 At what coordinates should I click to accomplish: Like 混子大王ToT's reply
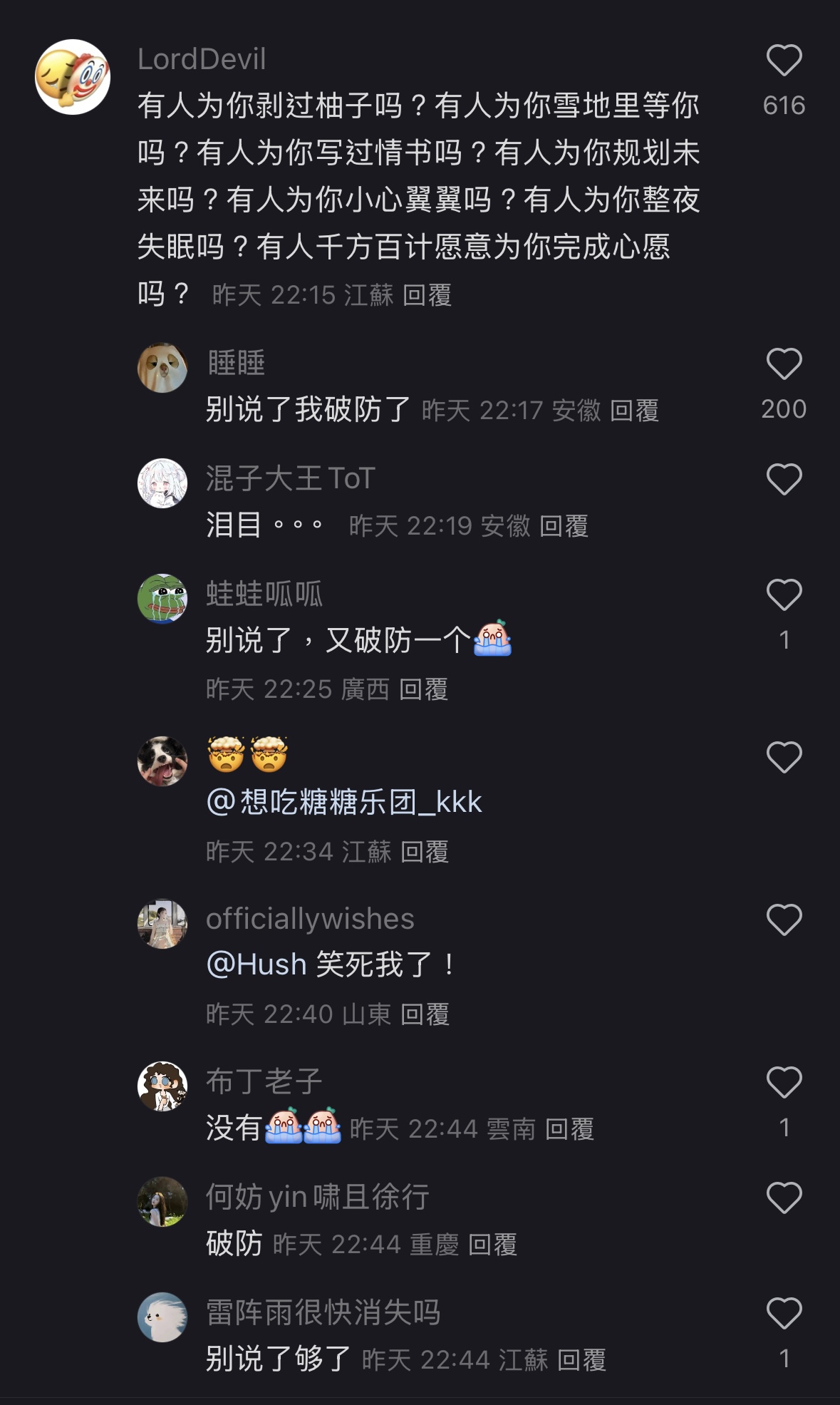784,480
